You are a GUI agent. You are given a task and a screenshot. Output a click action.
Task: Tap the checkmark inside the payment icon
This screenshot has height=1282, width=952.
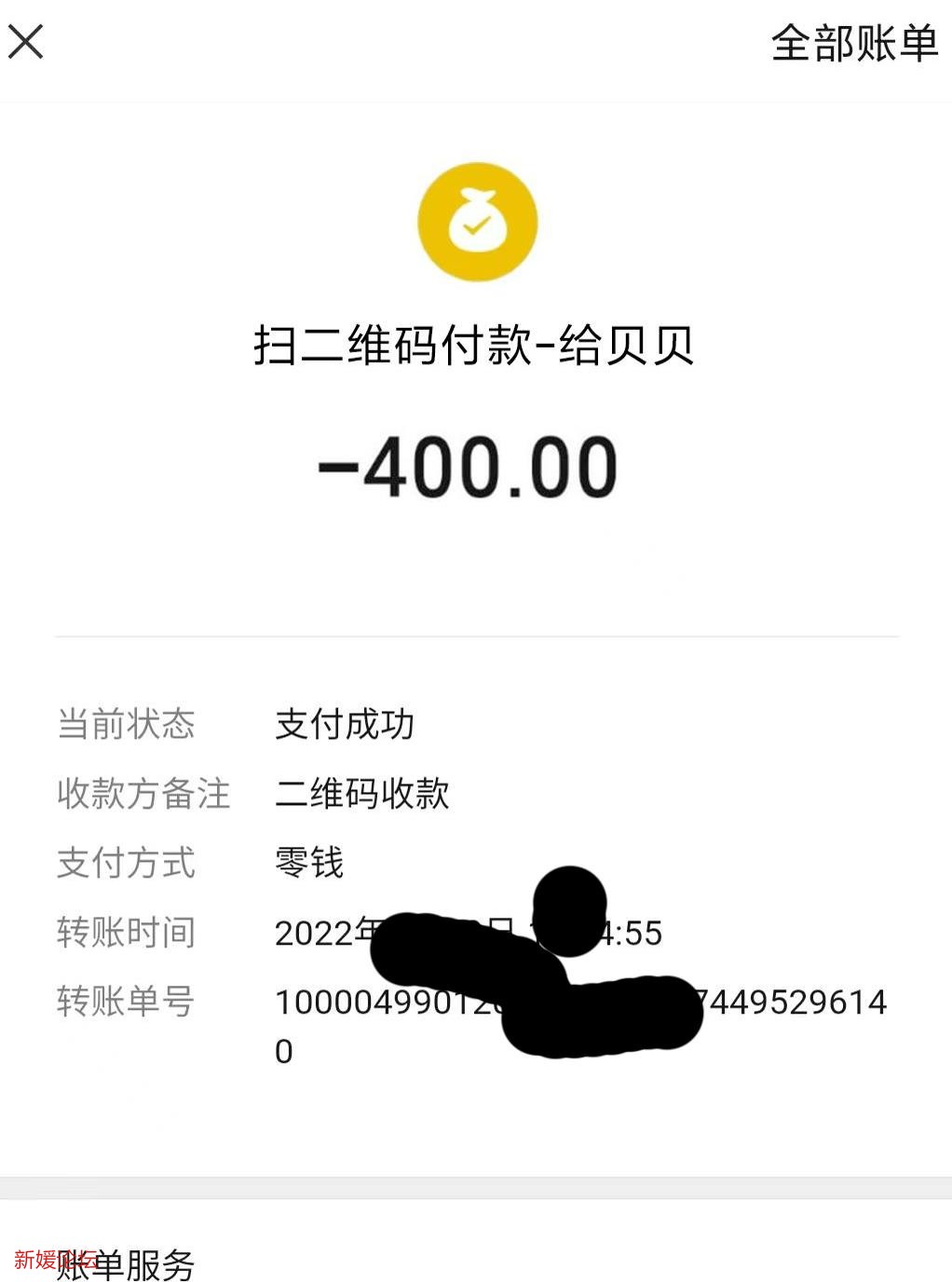pos(476,226)
